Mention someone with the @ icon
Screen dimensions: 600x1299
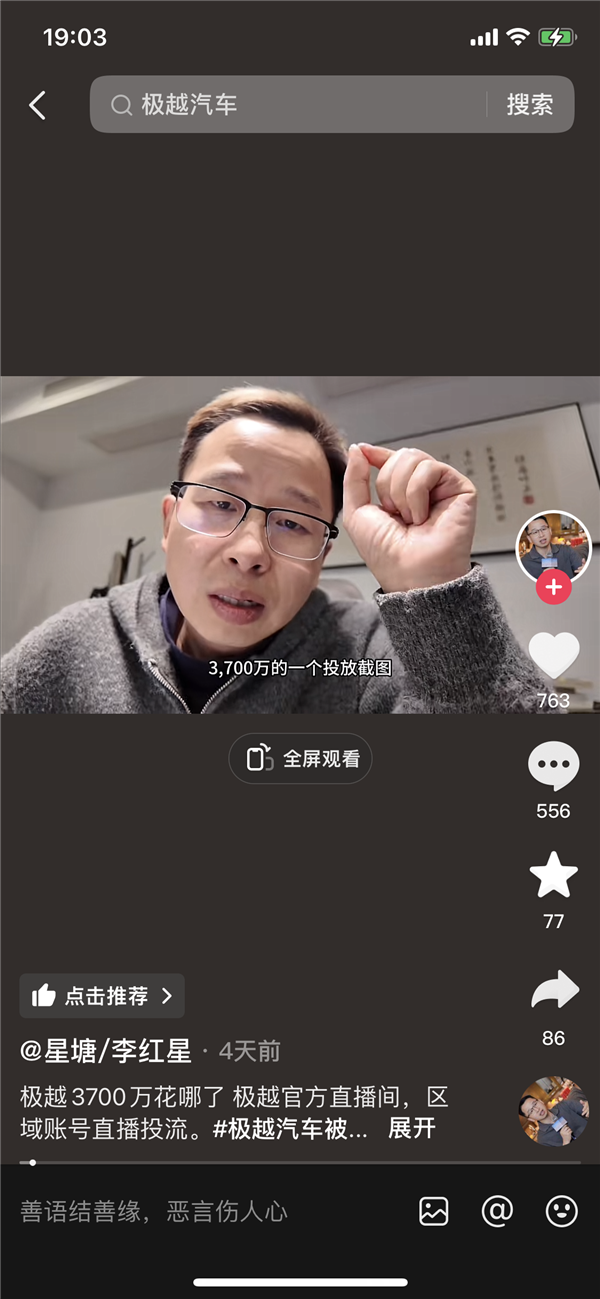coord(497,1212)
